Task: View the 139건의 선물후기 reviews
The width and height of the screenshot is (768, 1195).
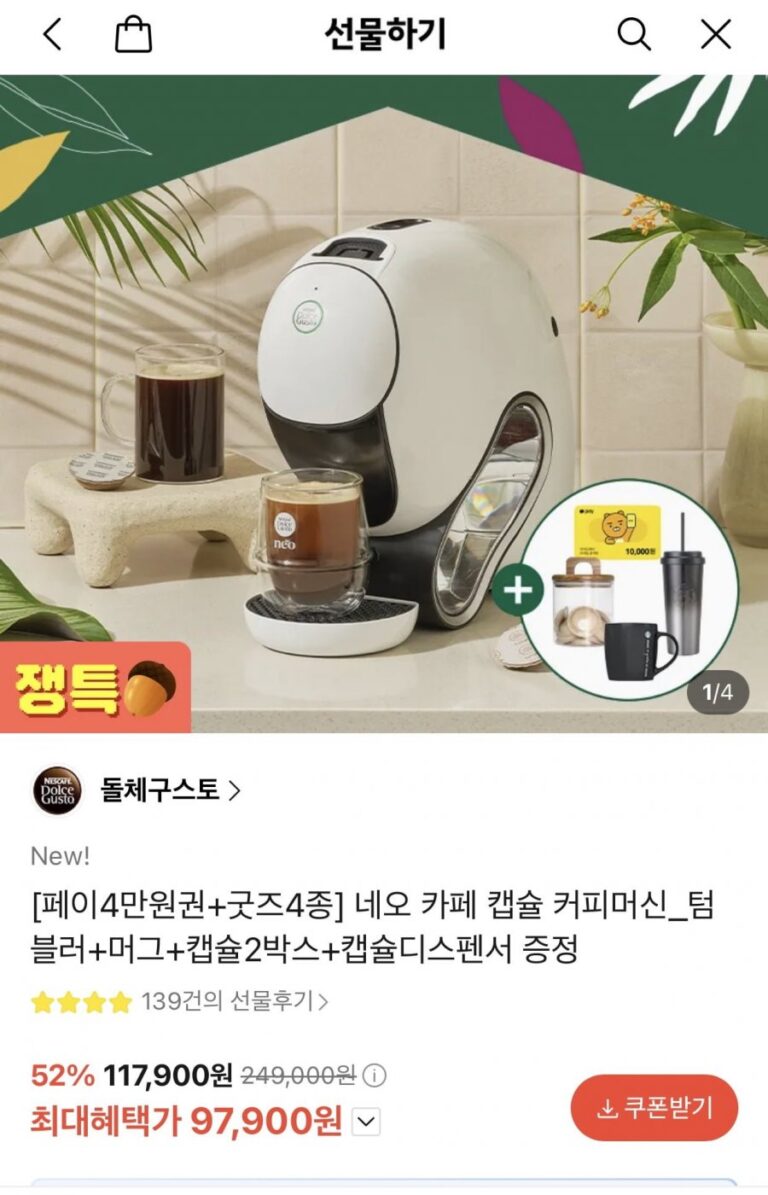Action: [x=234, y=1001]
